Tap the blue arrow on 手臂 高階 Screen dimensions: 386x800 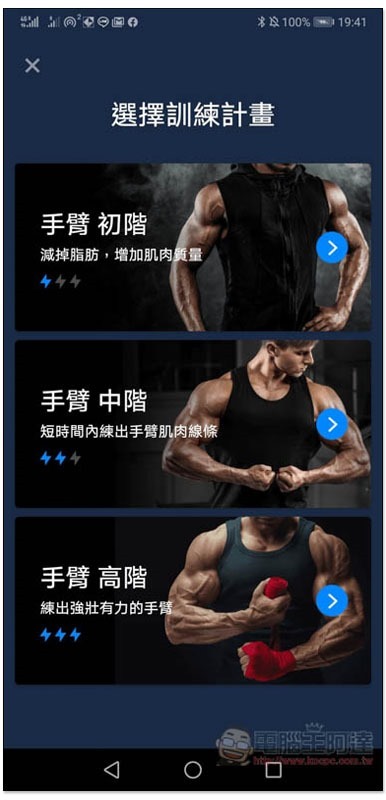332,602
